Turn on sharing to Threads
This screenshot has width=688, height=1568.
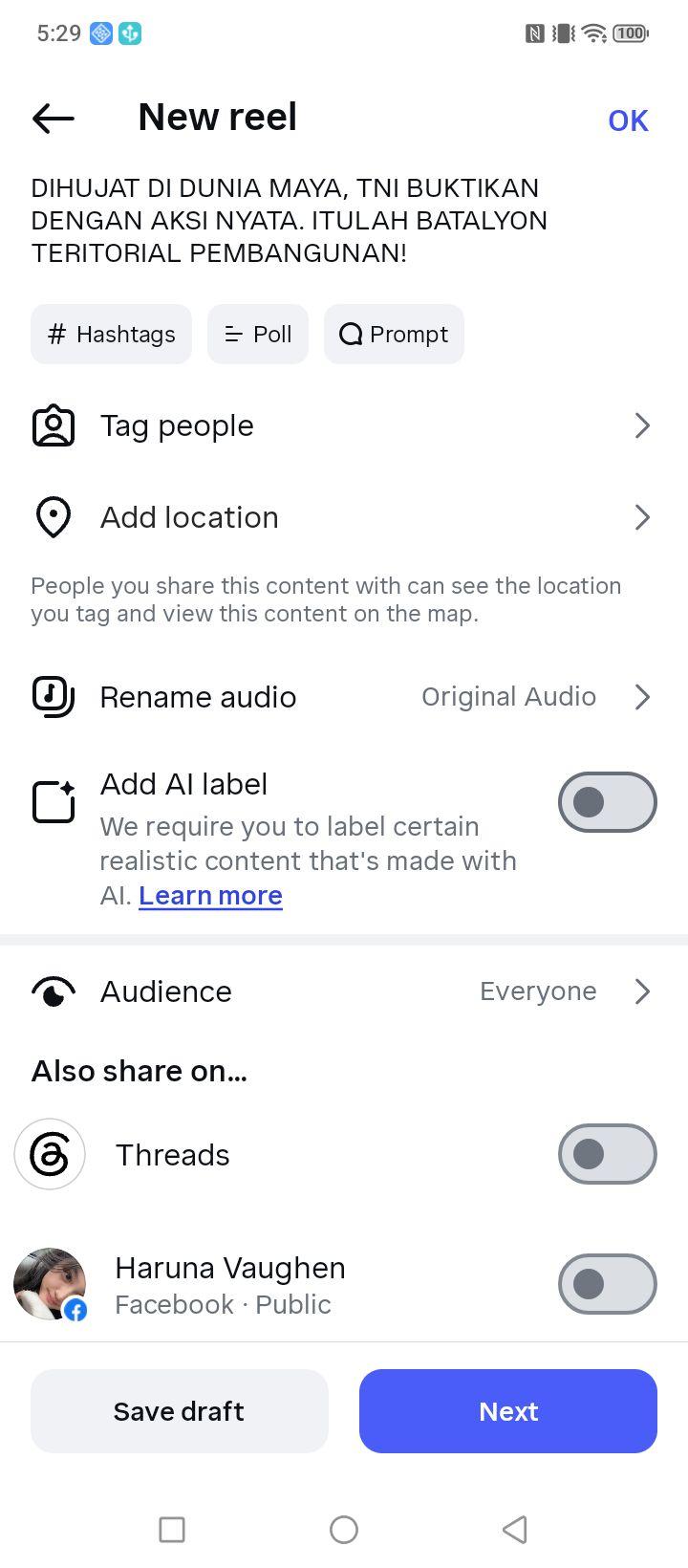608,1154
